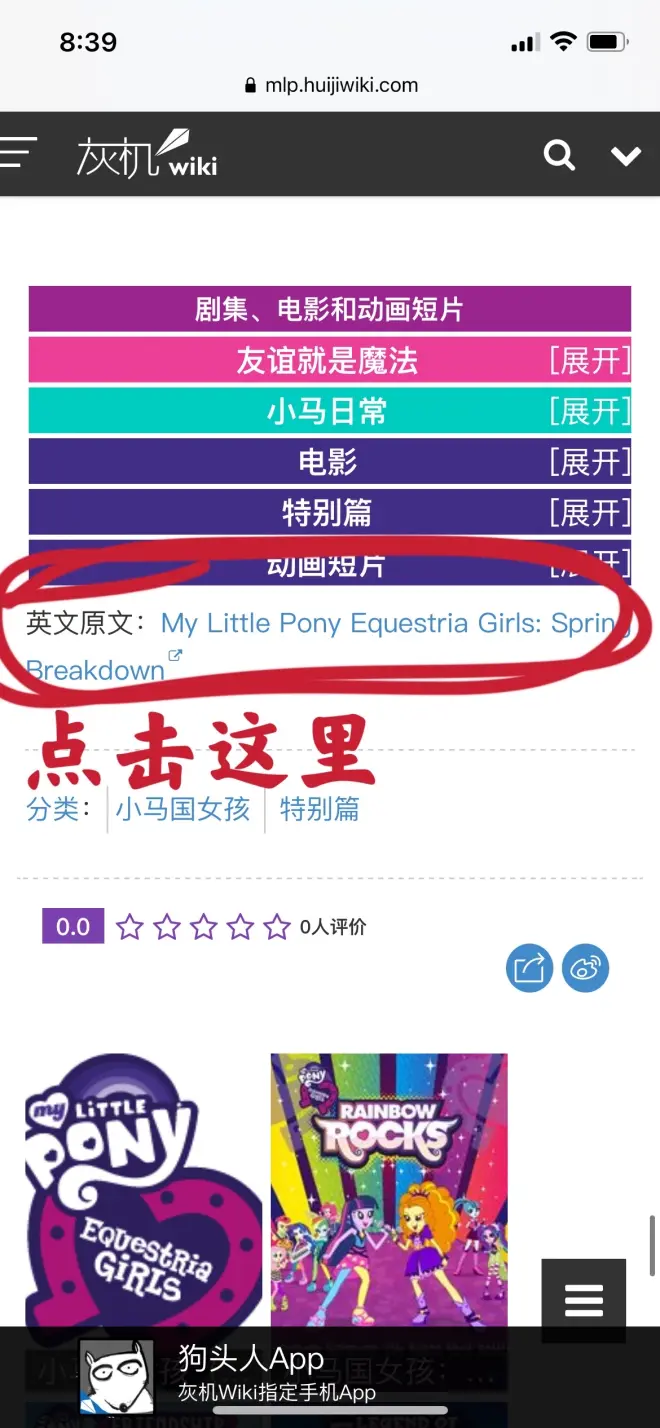
Task: Open the 特别篇 category link
Action: pos(319,809)
